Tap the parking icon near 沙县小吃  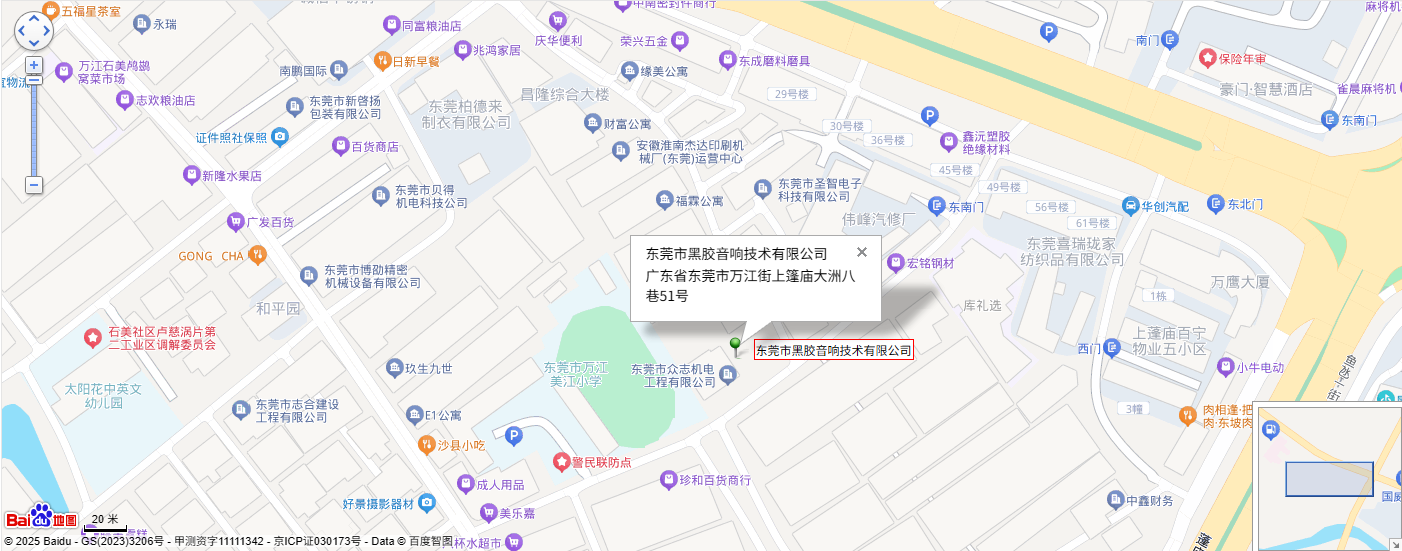coord(514,436)
